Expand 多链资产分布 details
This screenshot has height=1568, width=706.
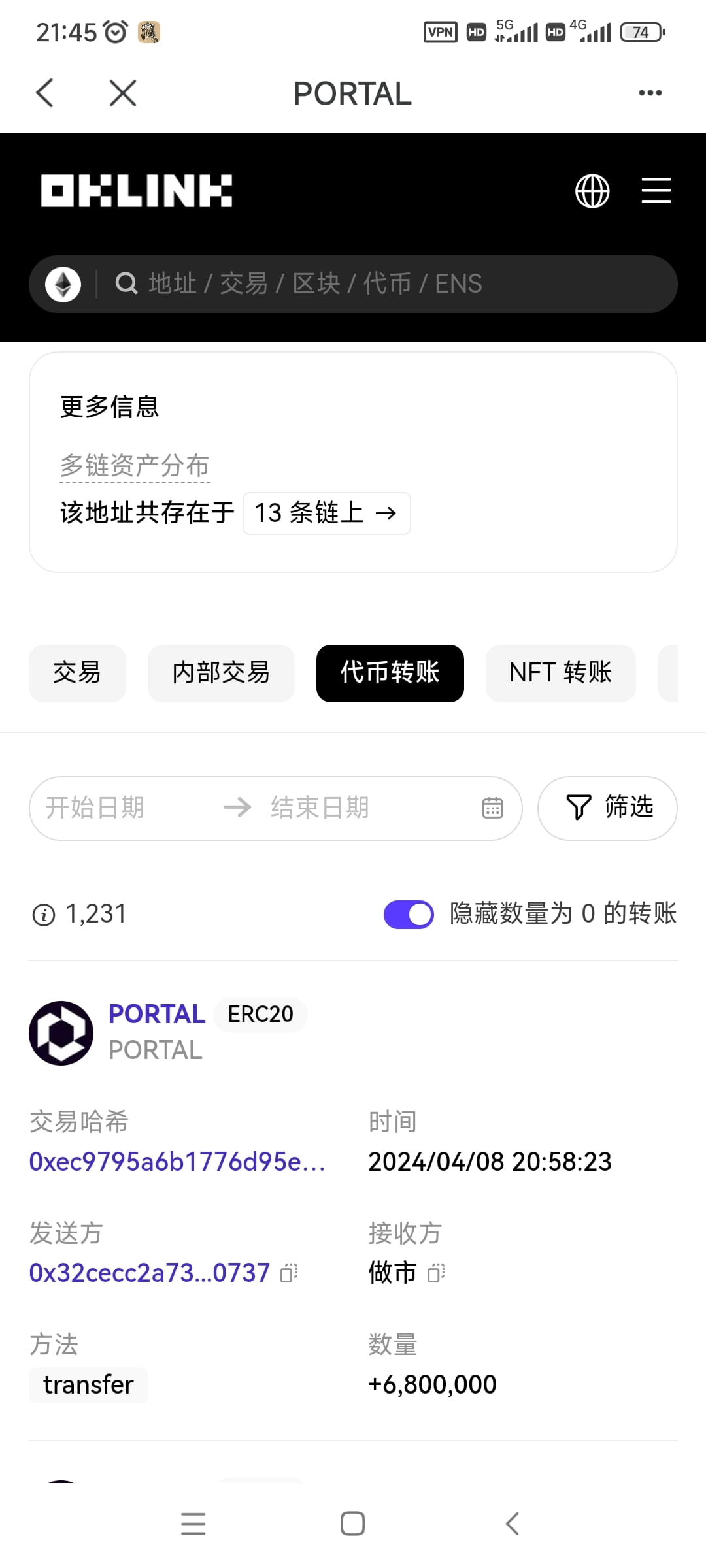[x=134, y=465]
